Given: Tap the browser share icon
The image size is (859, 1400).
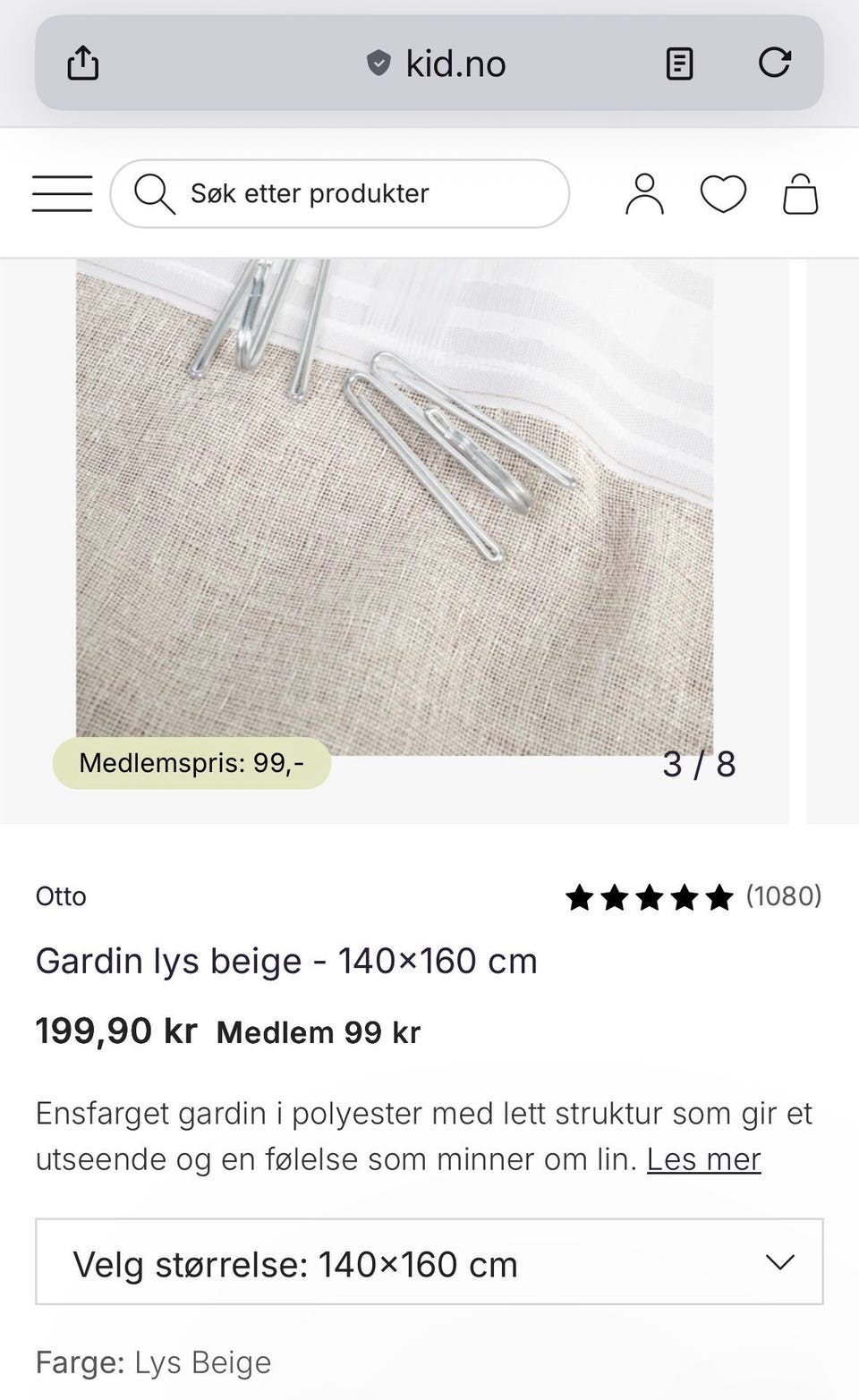Looking at the screenshot, I should (83, 63).
